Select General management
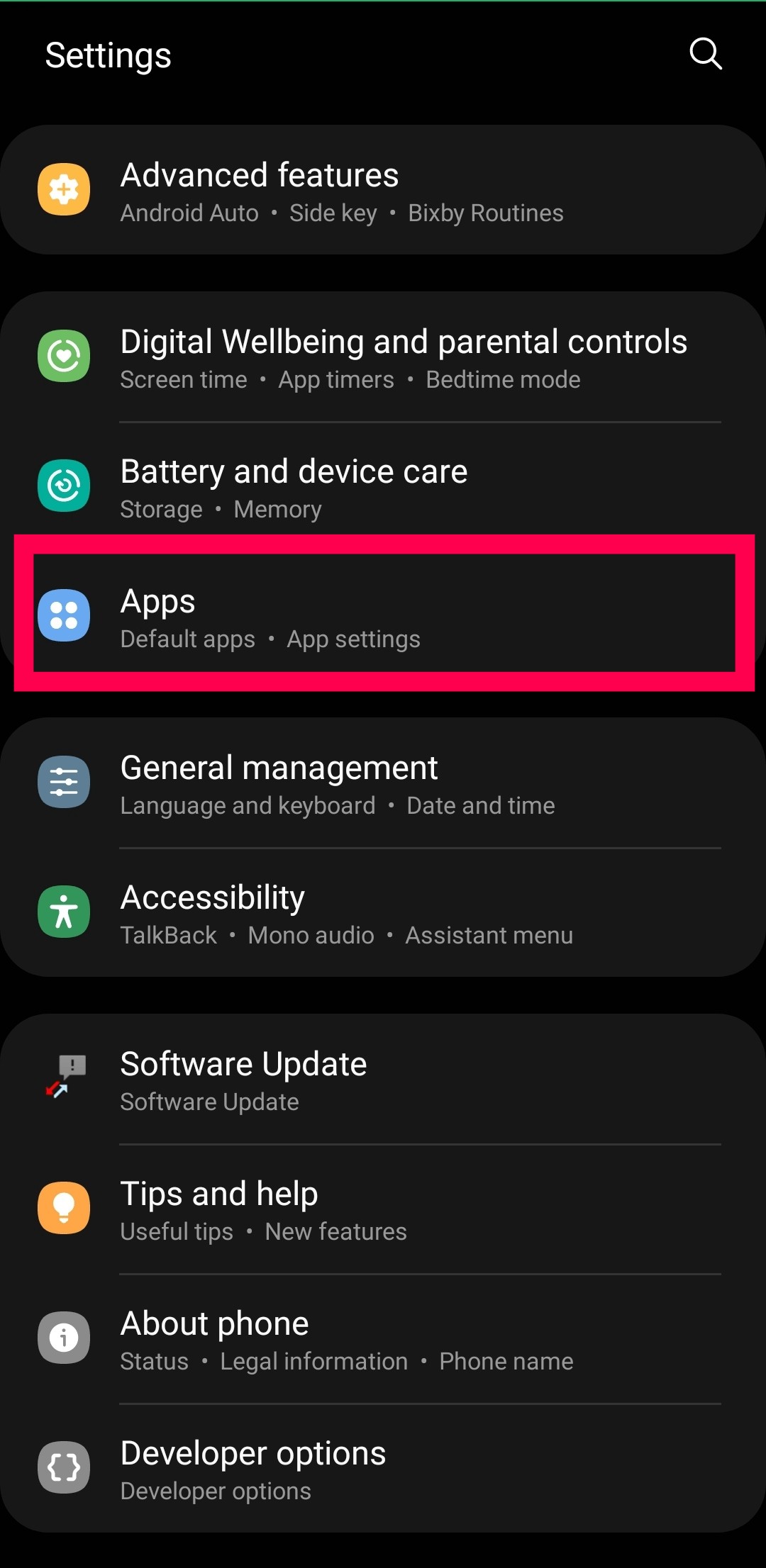The width and height of the screenshot is (766, 1568). [383, 783]
